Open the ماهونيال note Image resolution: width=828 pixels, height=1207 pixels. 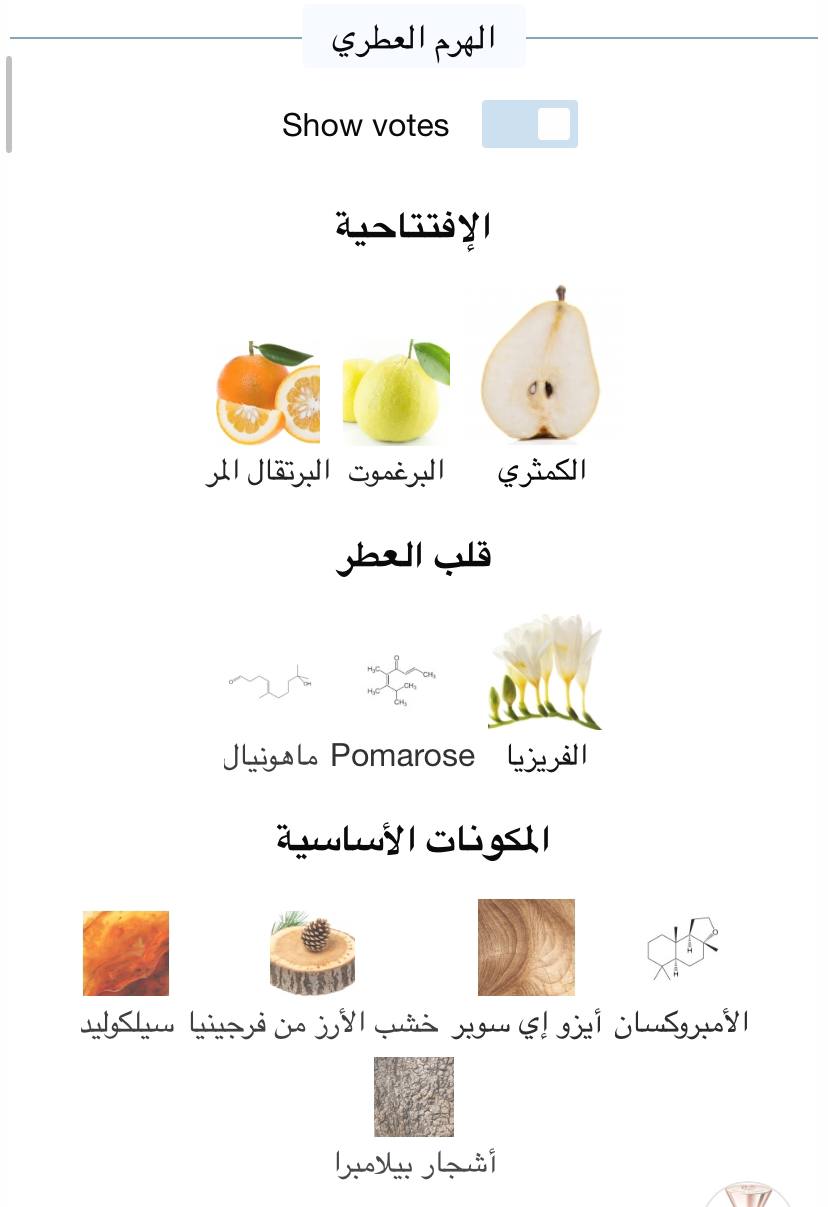270,684
